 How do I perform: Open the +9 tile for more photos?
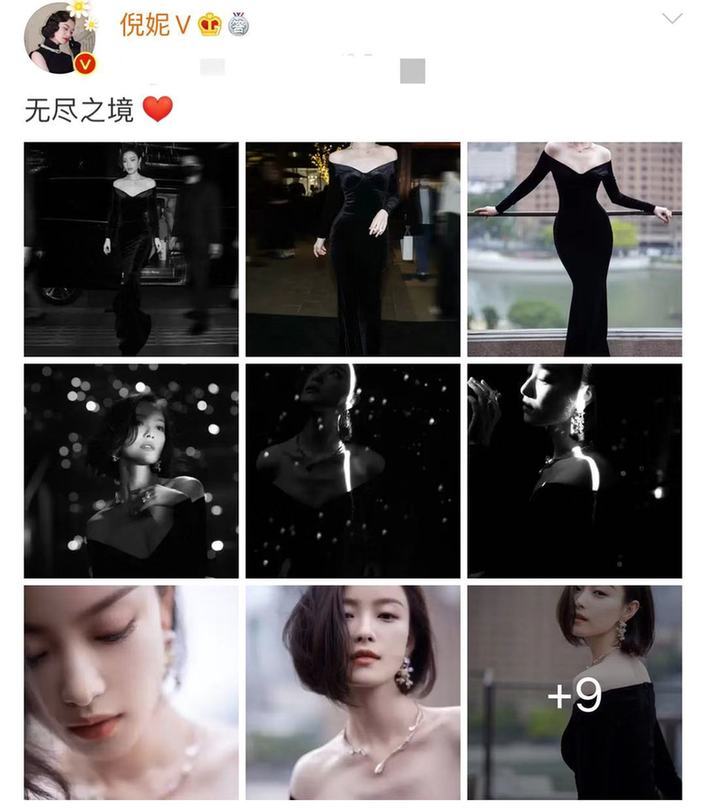pyautogui.click(x=574, y=692)
